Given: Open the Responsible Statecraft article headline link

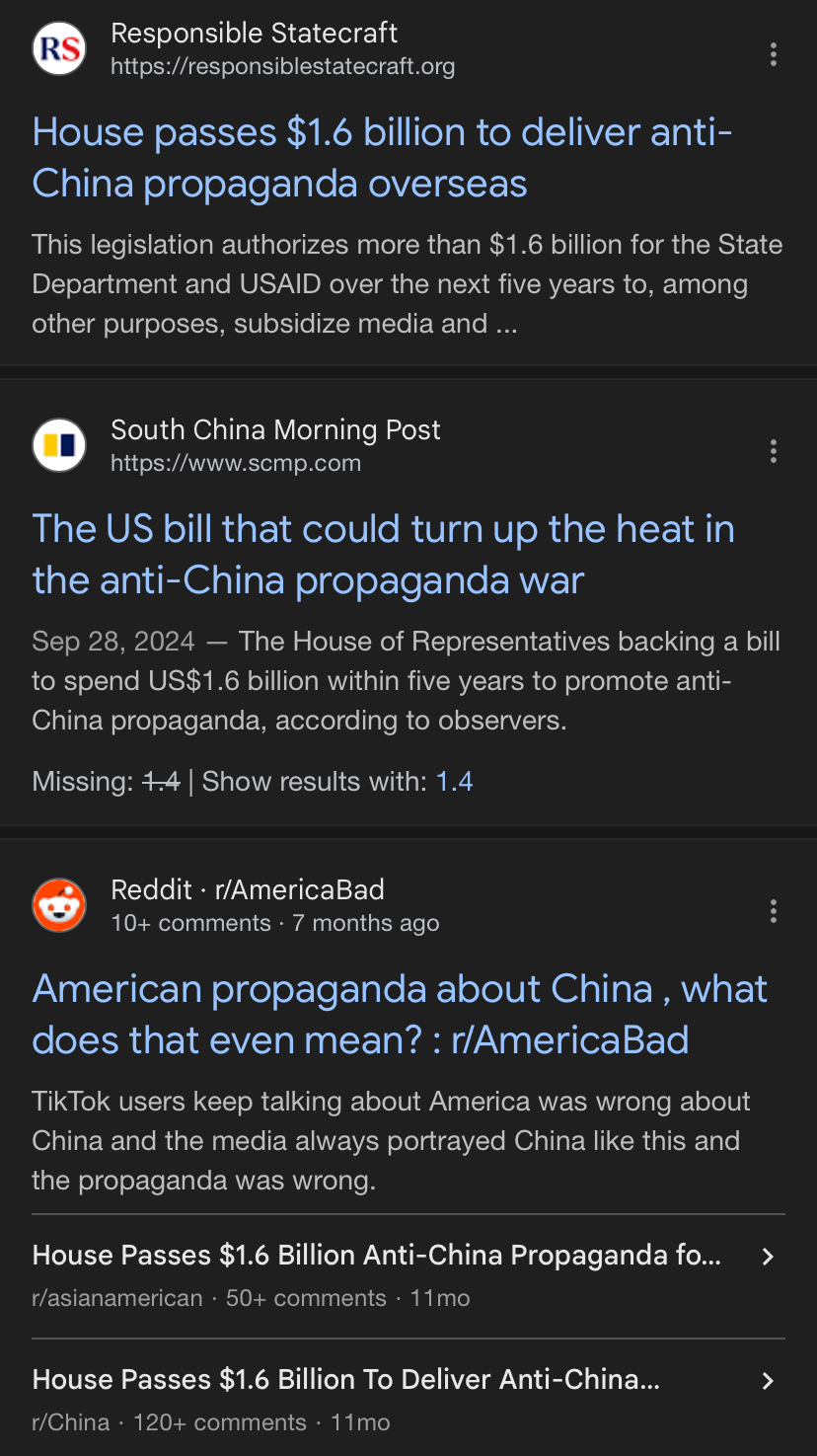Looking at the screenshot, I should (382, 158).
